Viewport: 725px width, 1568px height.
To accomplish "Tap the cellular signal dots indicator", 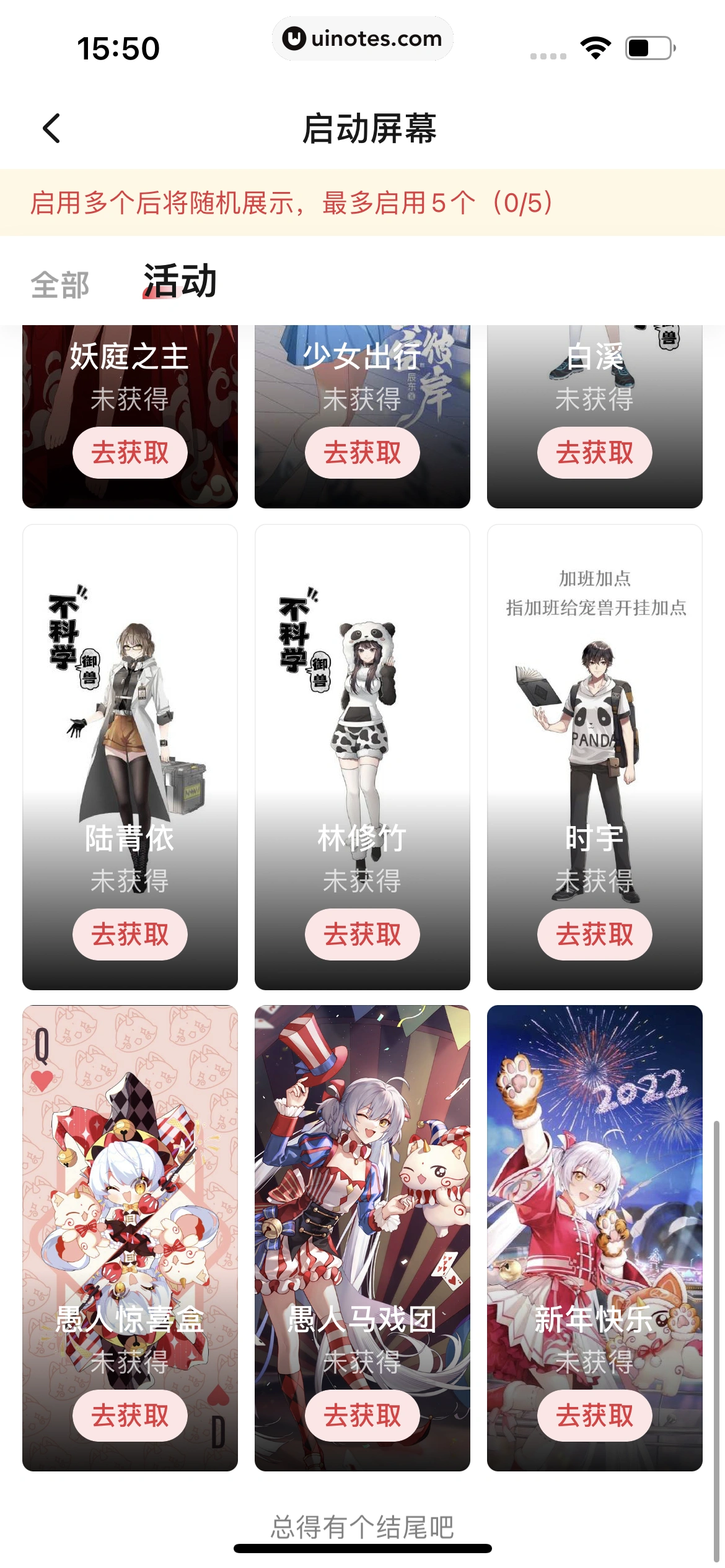I will (549, 54).
